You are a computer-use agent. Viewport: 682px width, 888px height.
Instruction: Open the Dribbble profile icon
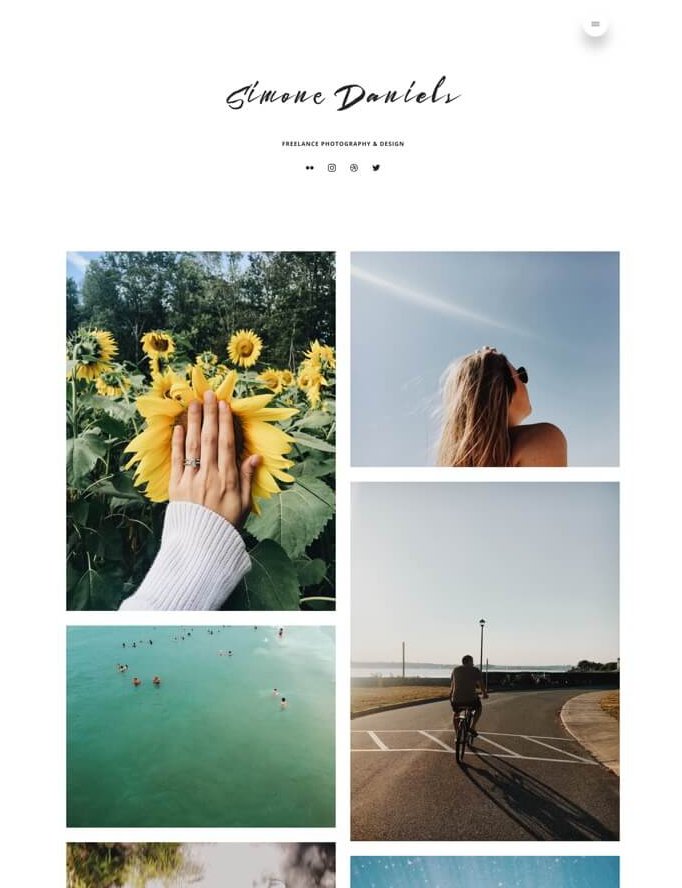click(x=354, y=168)
